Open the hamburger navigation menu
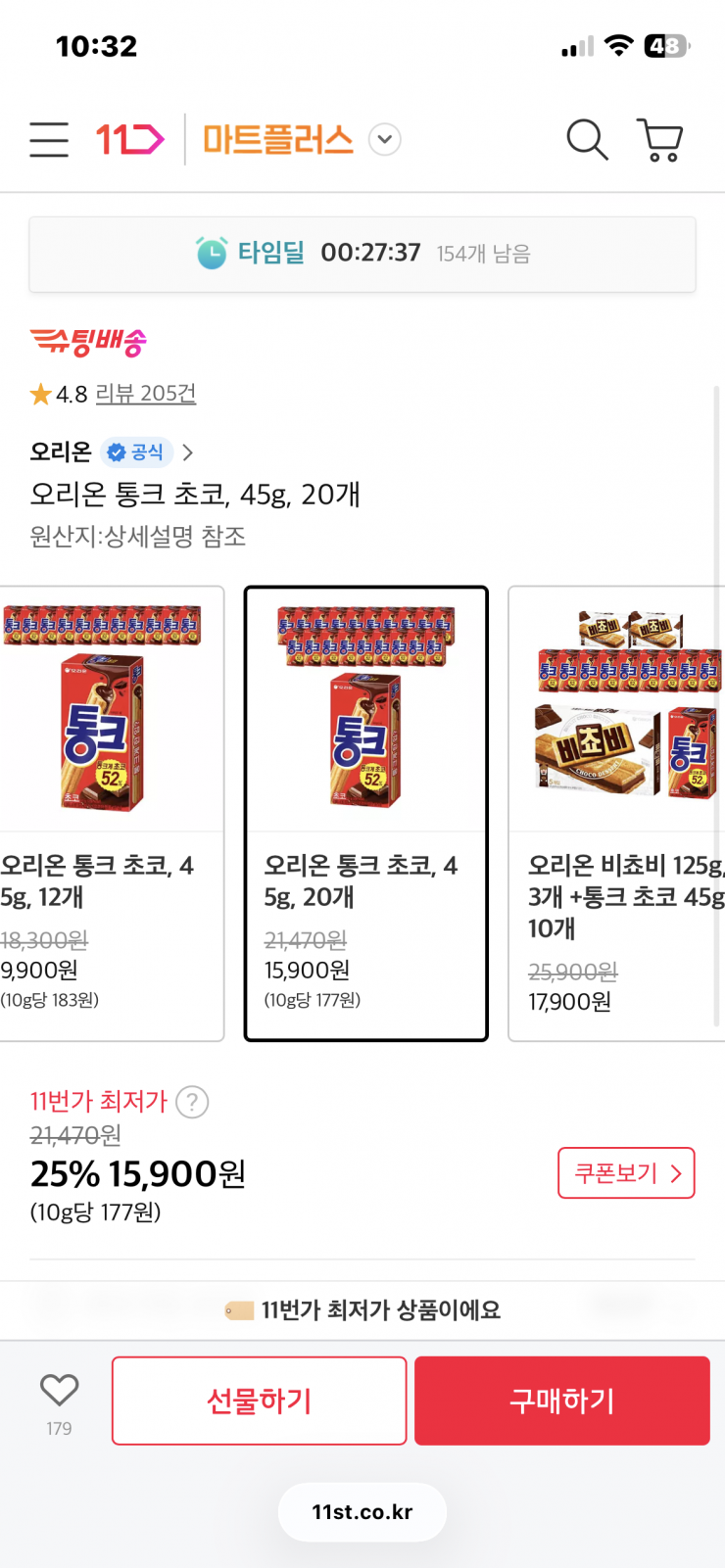725x1568 pixels. (48, 139)
